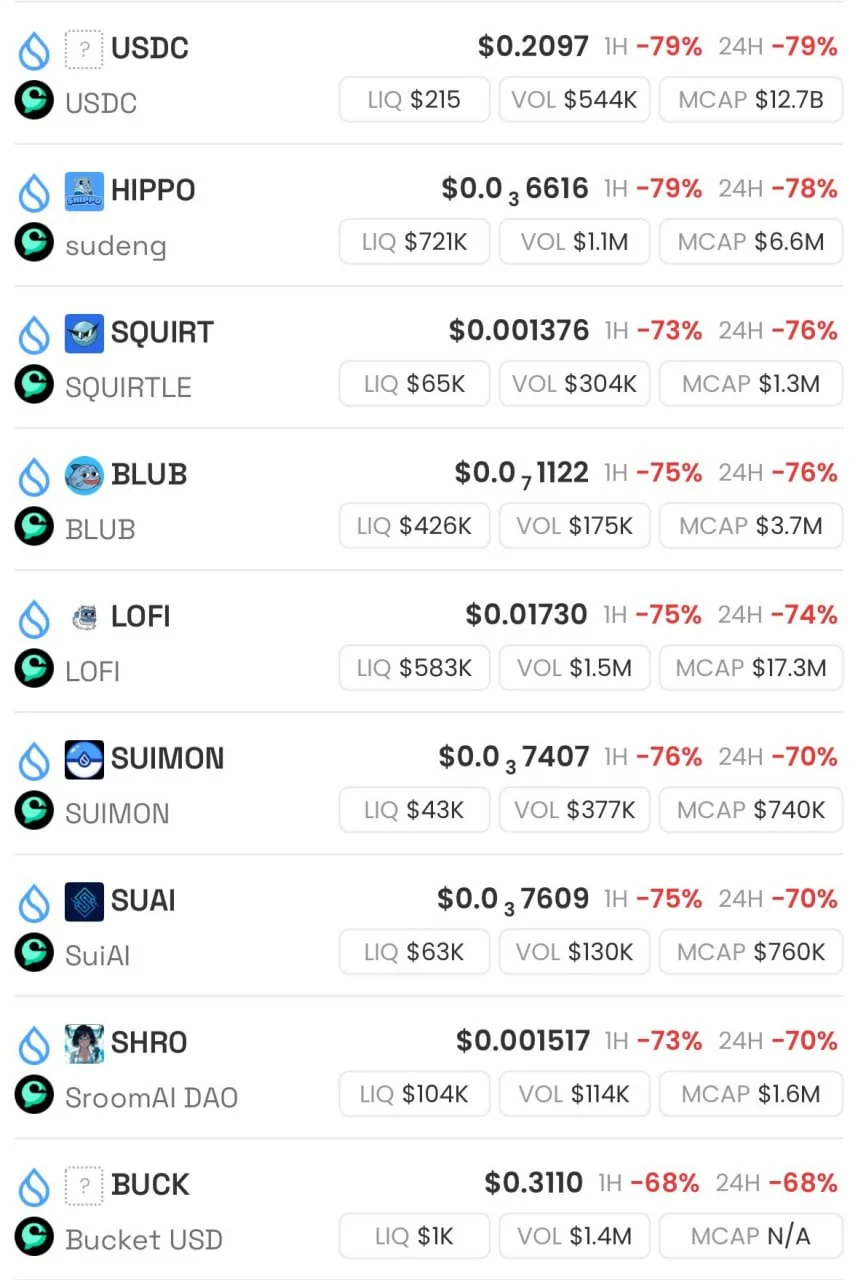Screen dimensions: 858x1280
Task: Open the BUCK Bucket USD row
Action: click(150, 1184)
